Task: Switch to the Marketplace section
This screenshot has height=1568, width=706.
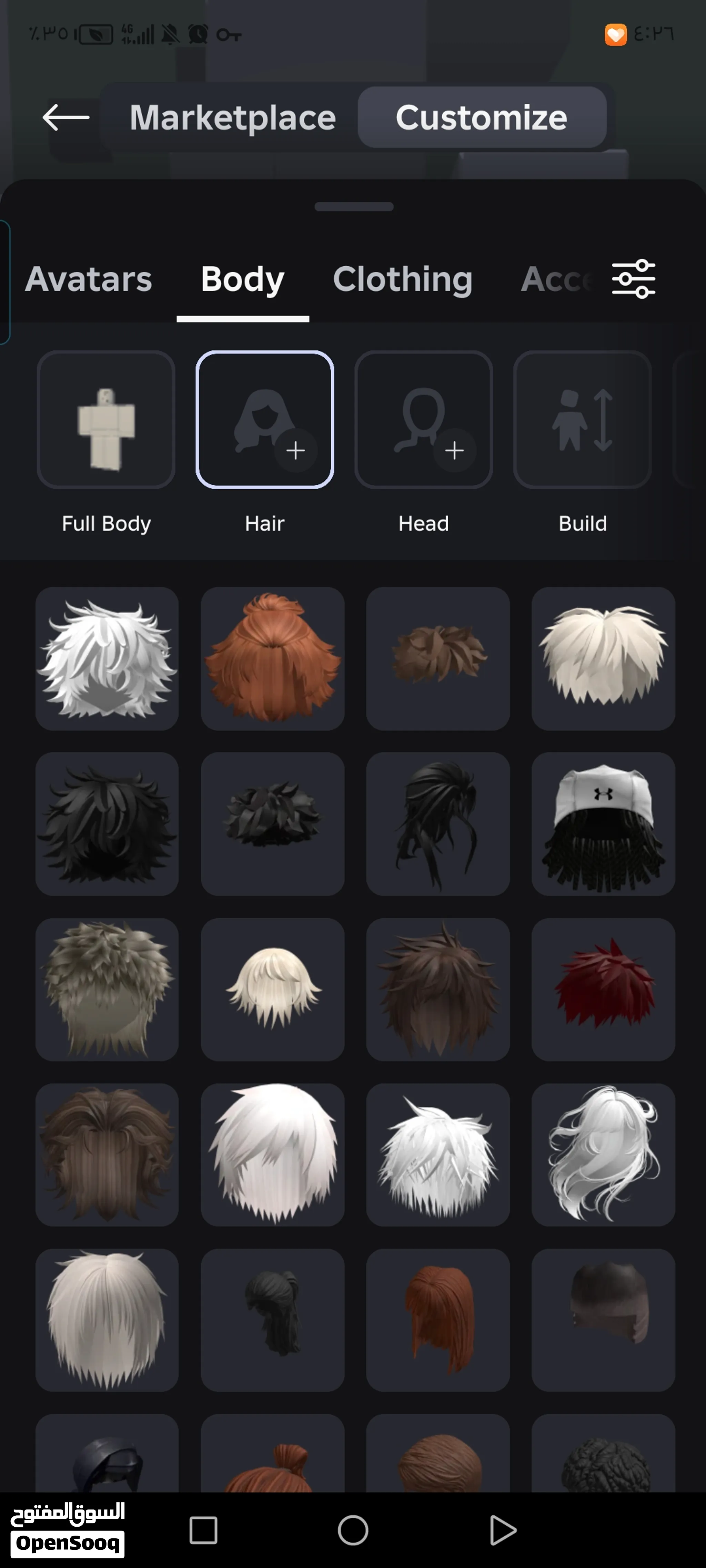Action: [x=233, y=117]
